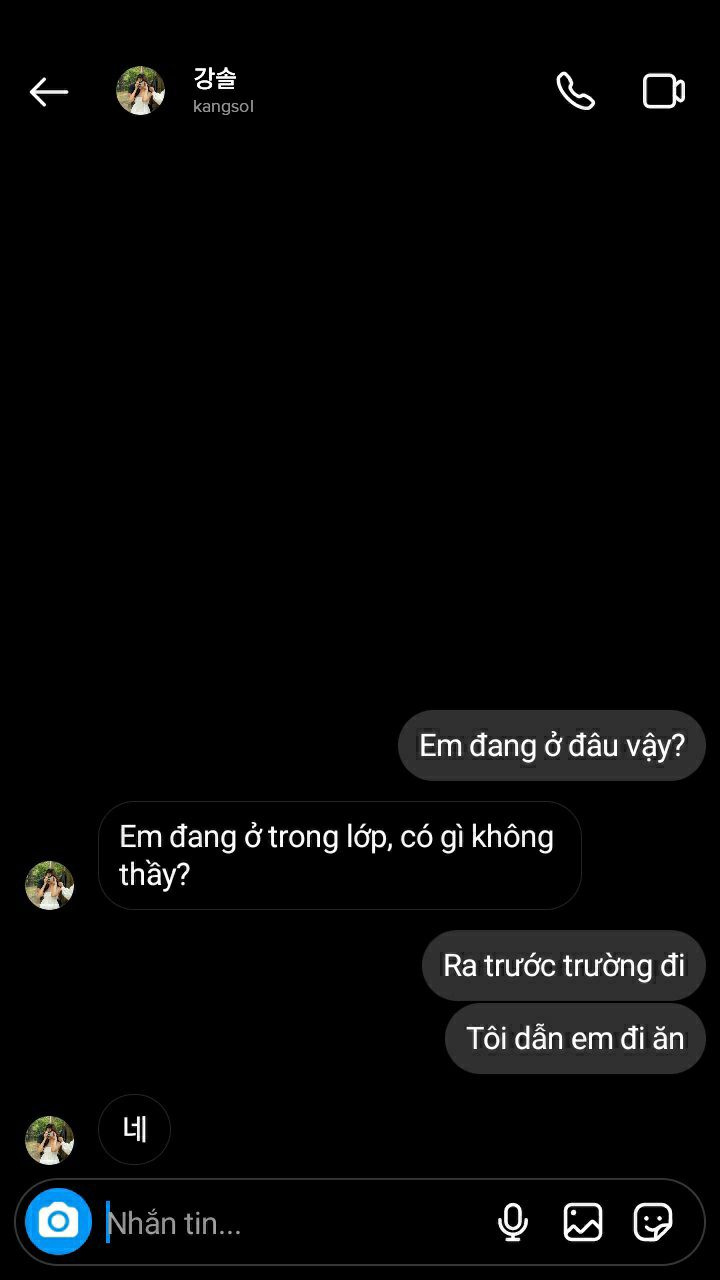Start a video call with kangsol
Screen dimensions: 720x1280
tap(663, 92)
